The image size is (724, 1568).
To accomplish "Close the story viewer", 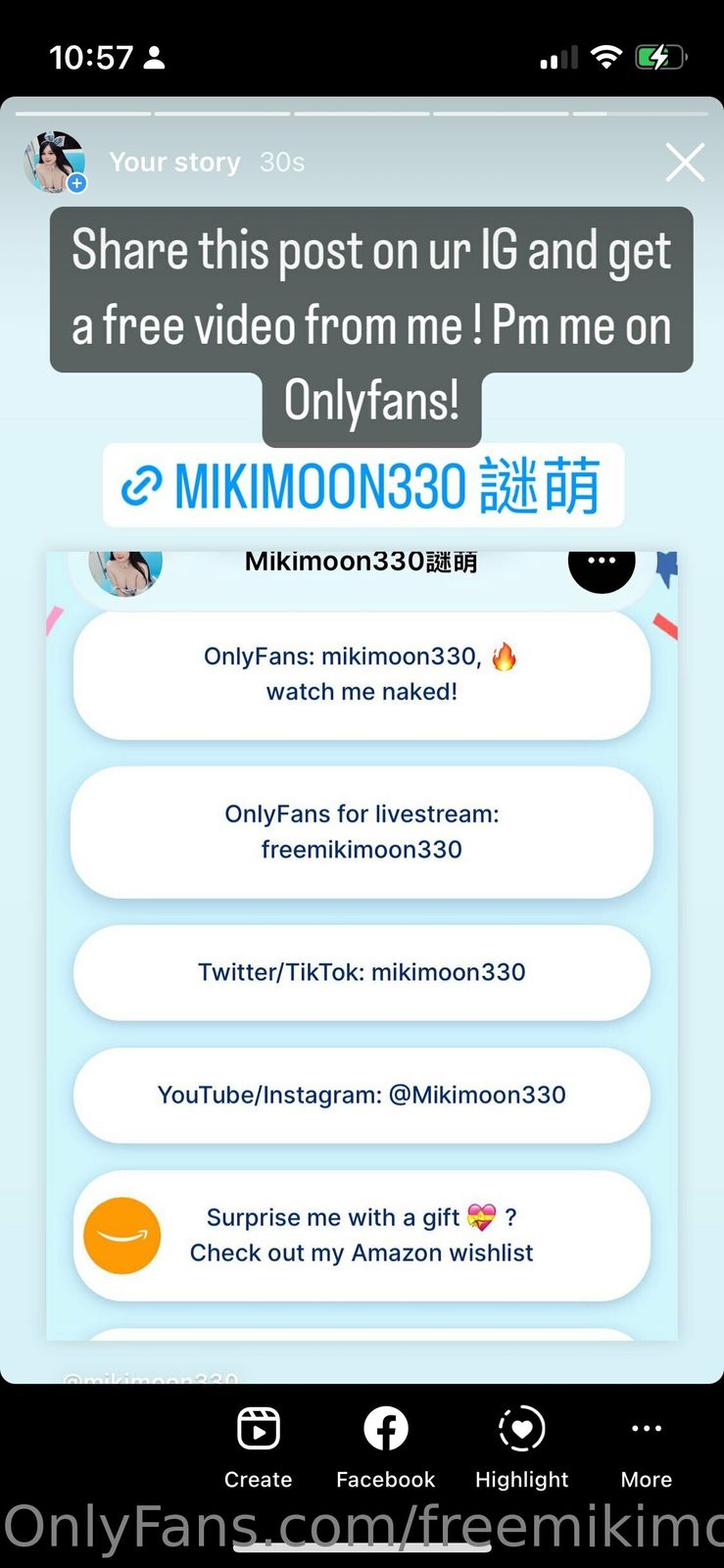I will 685,163.
